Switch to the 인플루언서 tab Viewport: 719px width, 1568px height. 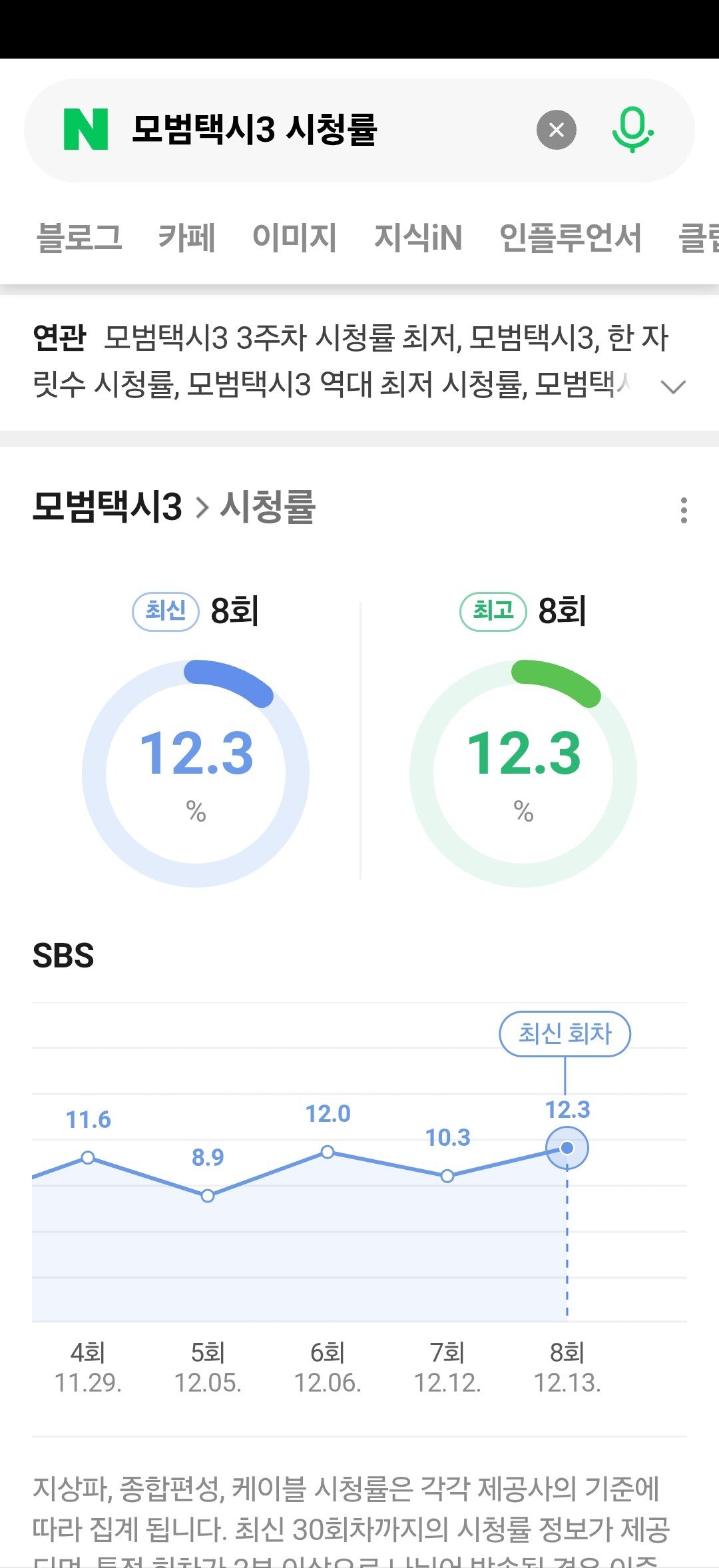[x=571, y=238]
